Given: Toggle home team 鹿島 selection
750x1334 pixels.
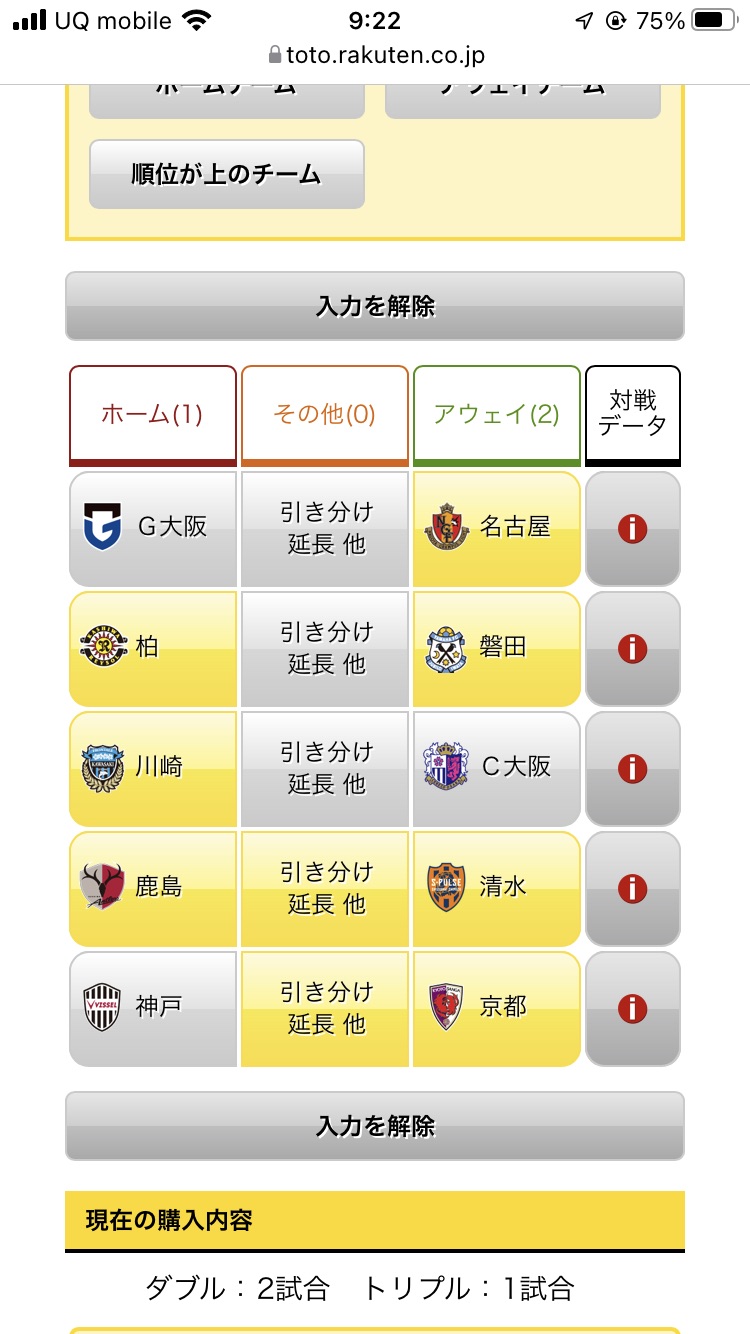Looking at the screenshot, I should click(x=153, y=889).
